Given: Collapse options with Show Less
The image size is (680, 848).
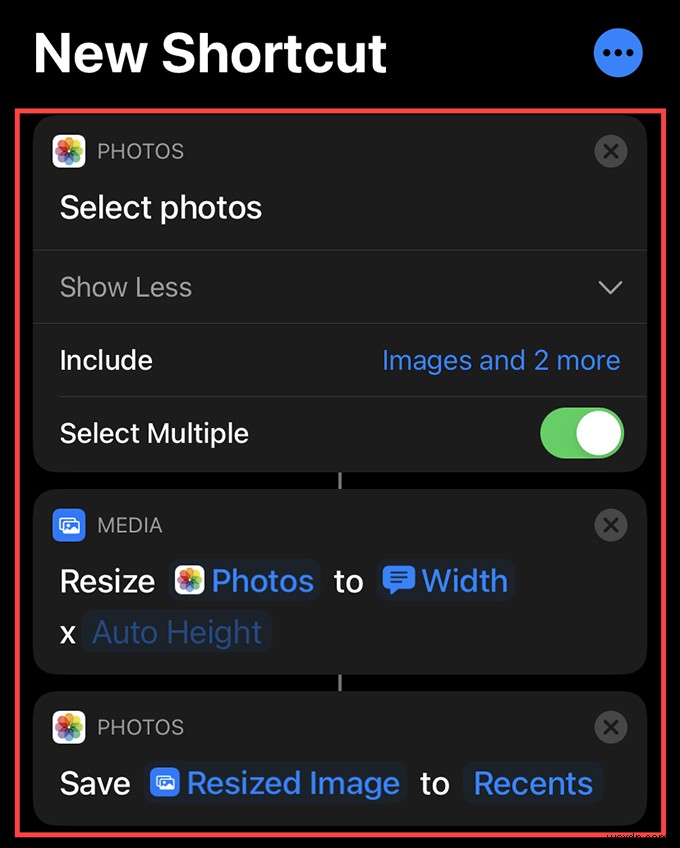Looking at the screenshot, I should (x=340, y=287).
